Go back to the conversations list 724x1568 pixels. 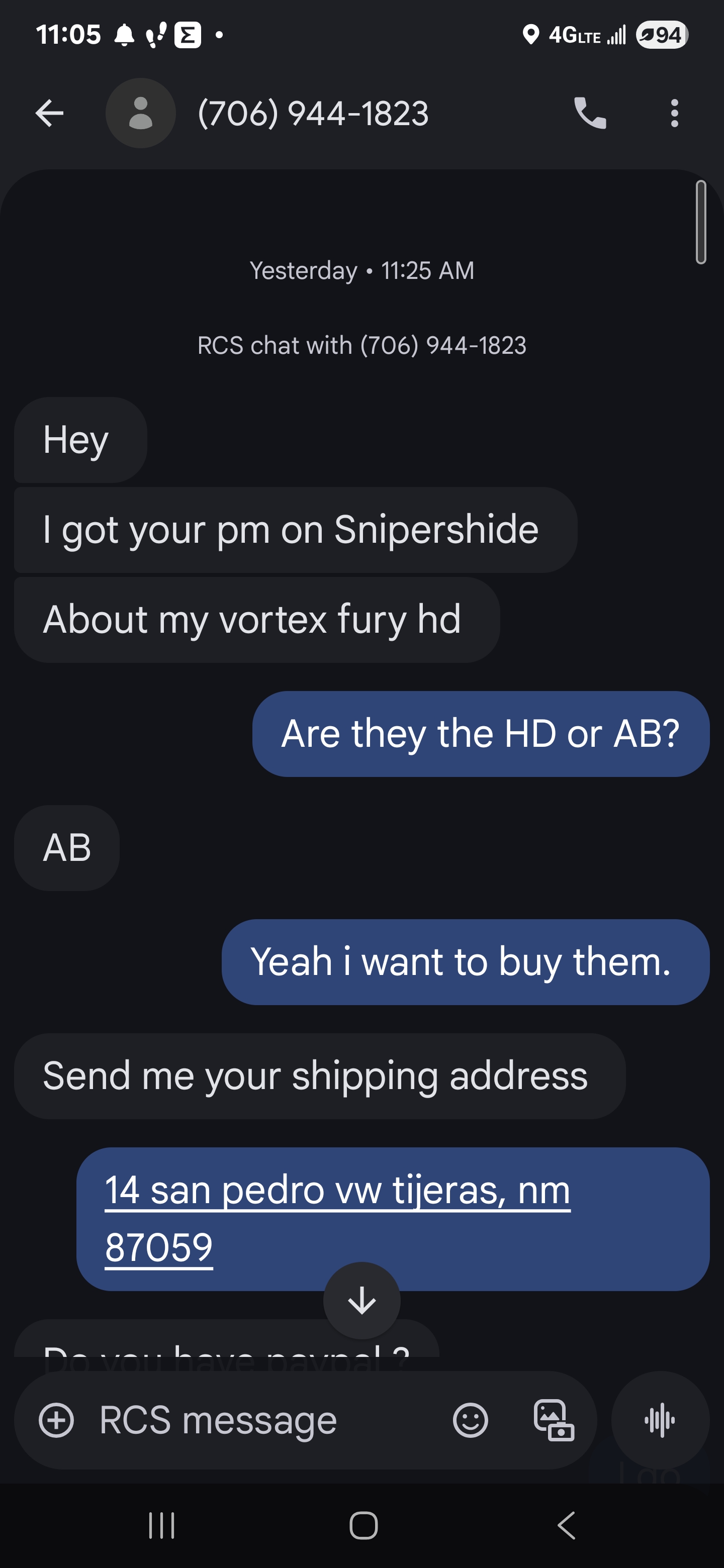(x=49, y=113)
